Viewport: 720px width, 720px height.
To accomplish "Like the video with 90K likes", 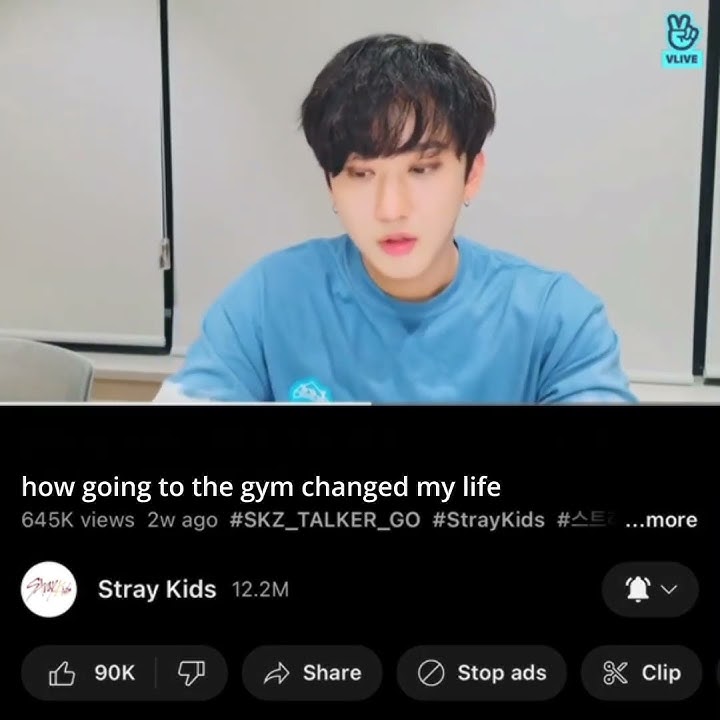I will click(x=92, y=673).
